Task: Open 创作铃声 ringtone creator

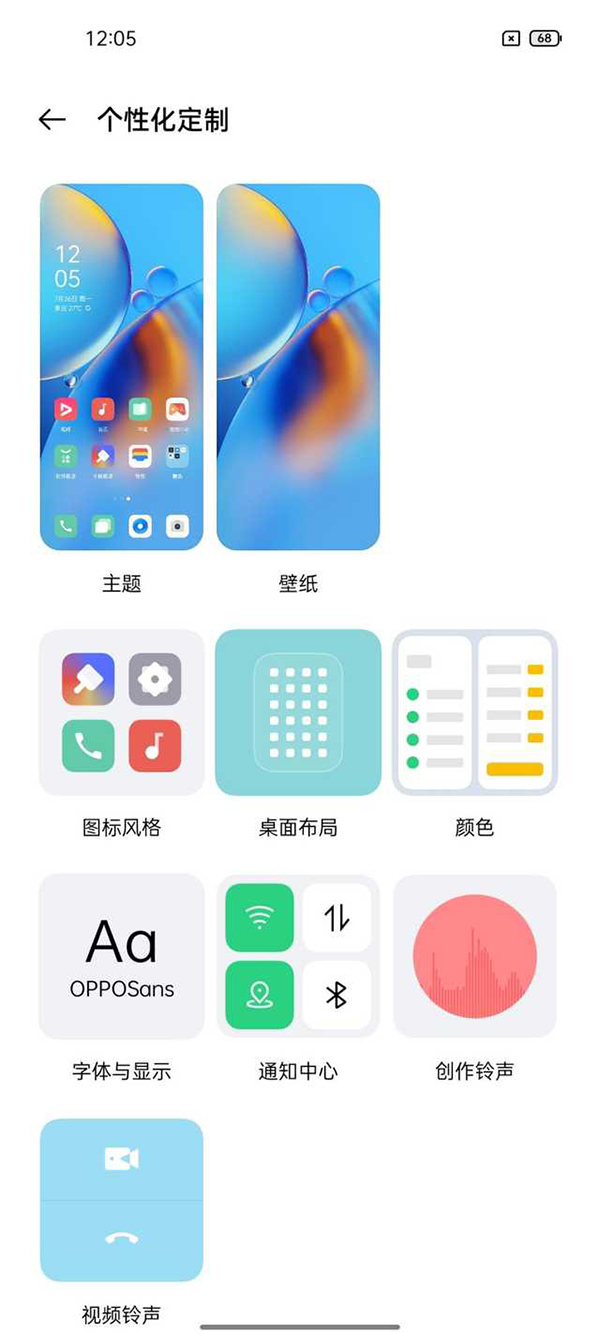Action: [474, 956]
